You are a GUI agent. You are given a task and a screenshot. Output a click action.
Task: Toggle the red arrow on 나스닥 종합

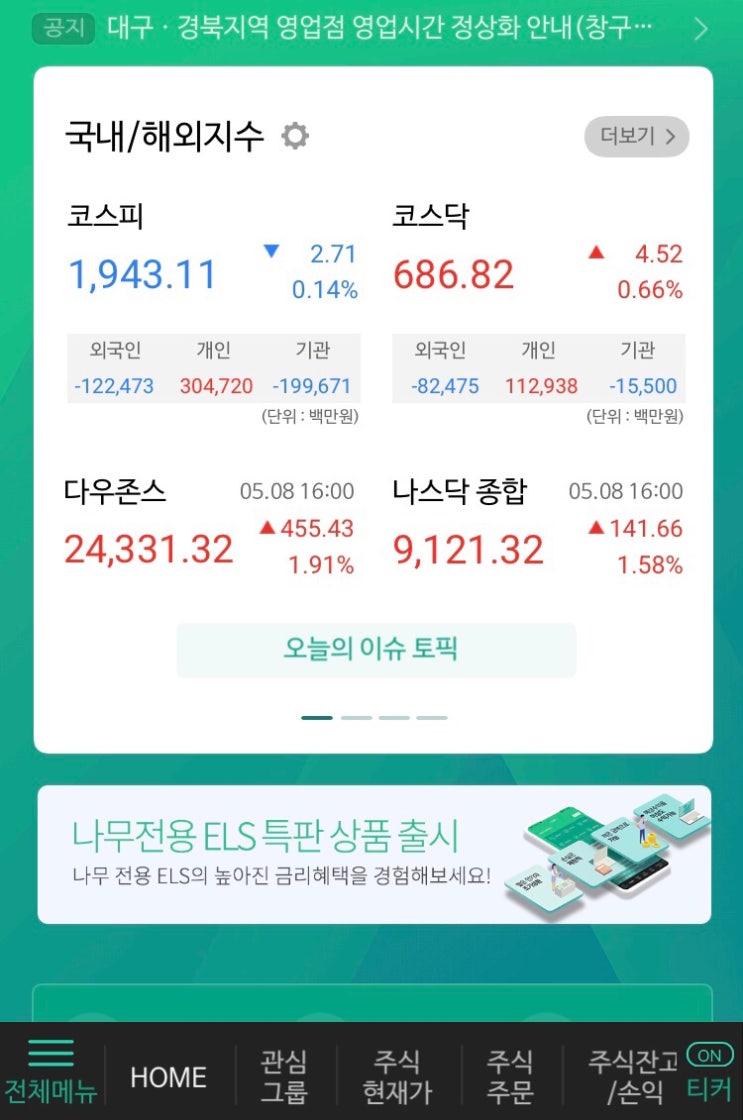[x=597, y=529]
